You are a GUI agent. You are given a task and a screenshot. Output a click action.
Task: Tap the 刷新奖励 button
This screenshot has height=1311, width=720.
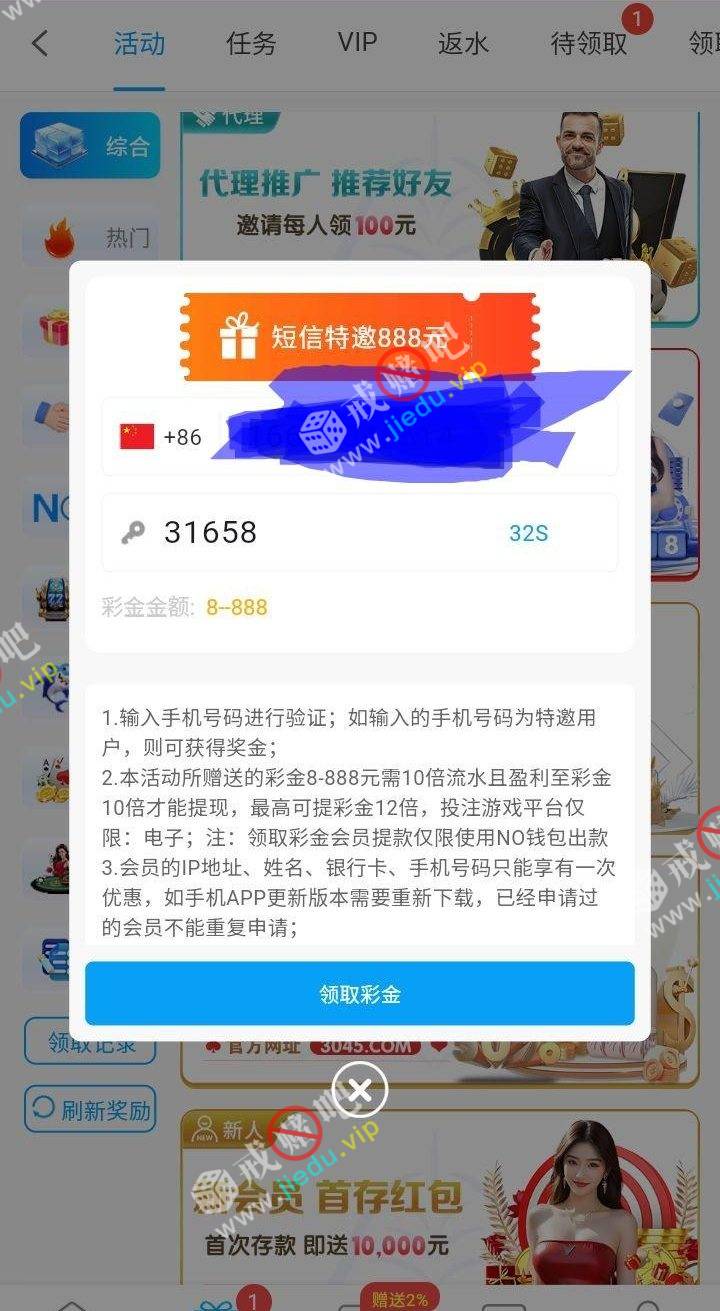point(90,1109)
